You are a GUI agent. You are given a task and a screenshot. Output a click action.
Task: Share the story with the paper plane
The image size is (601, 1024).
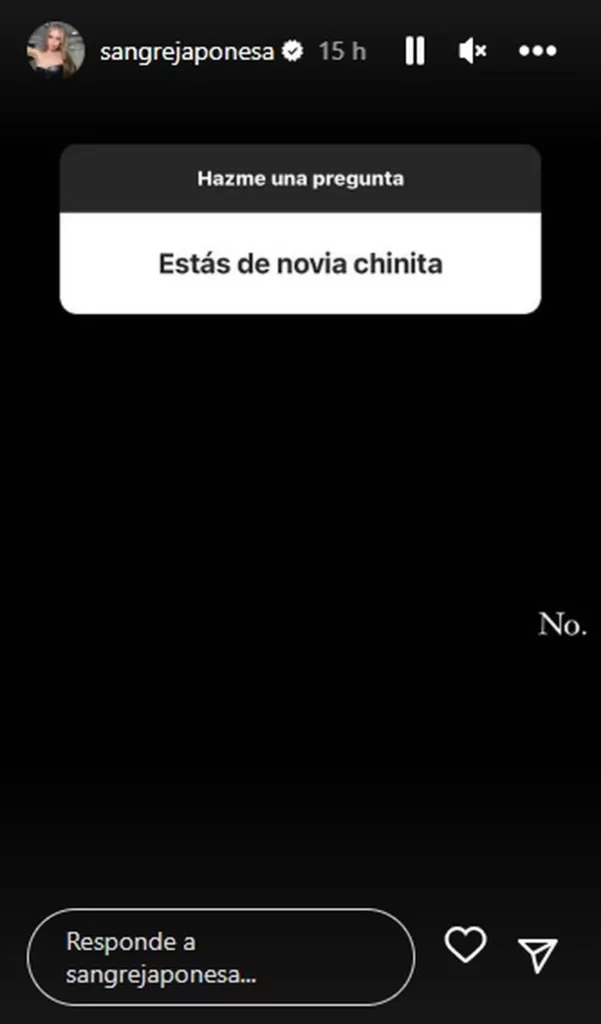(538, 955)
